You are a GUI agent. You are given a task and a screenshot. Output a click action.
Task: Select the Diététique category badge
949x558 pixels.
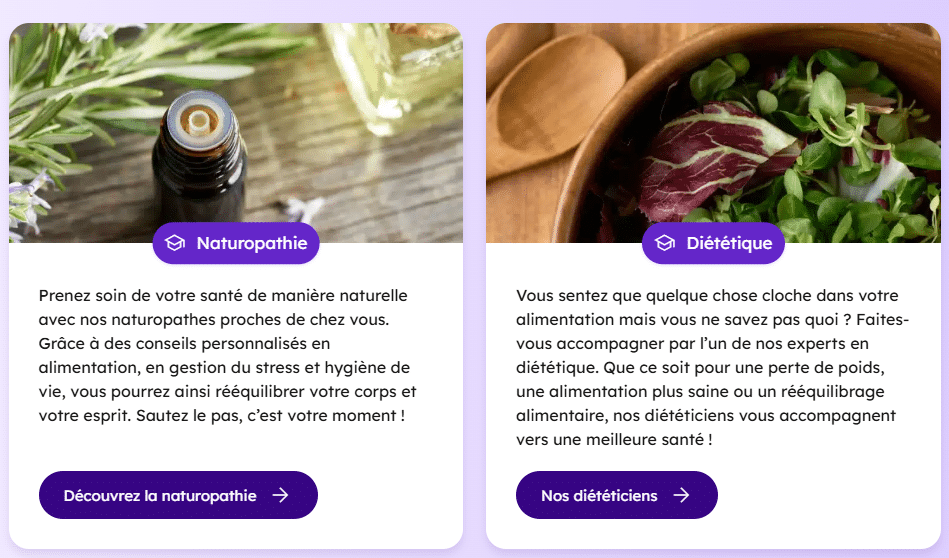713,243
